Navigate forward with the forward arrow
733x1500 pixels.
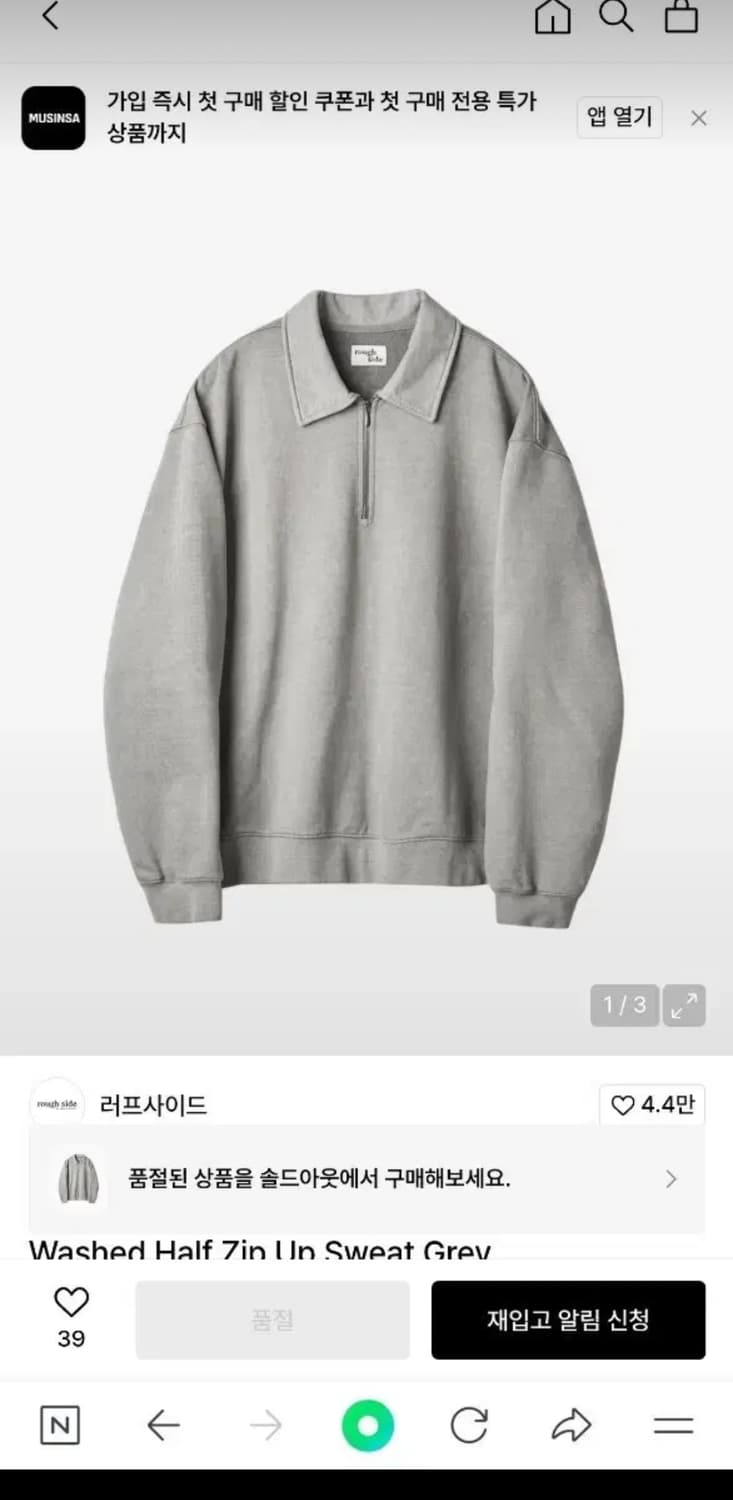click(x=265, y=1426)
